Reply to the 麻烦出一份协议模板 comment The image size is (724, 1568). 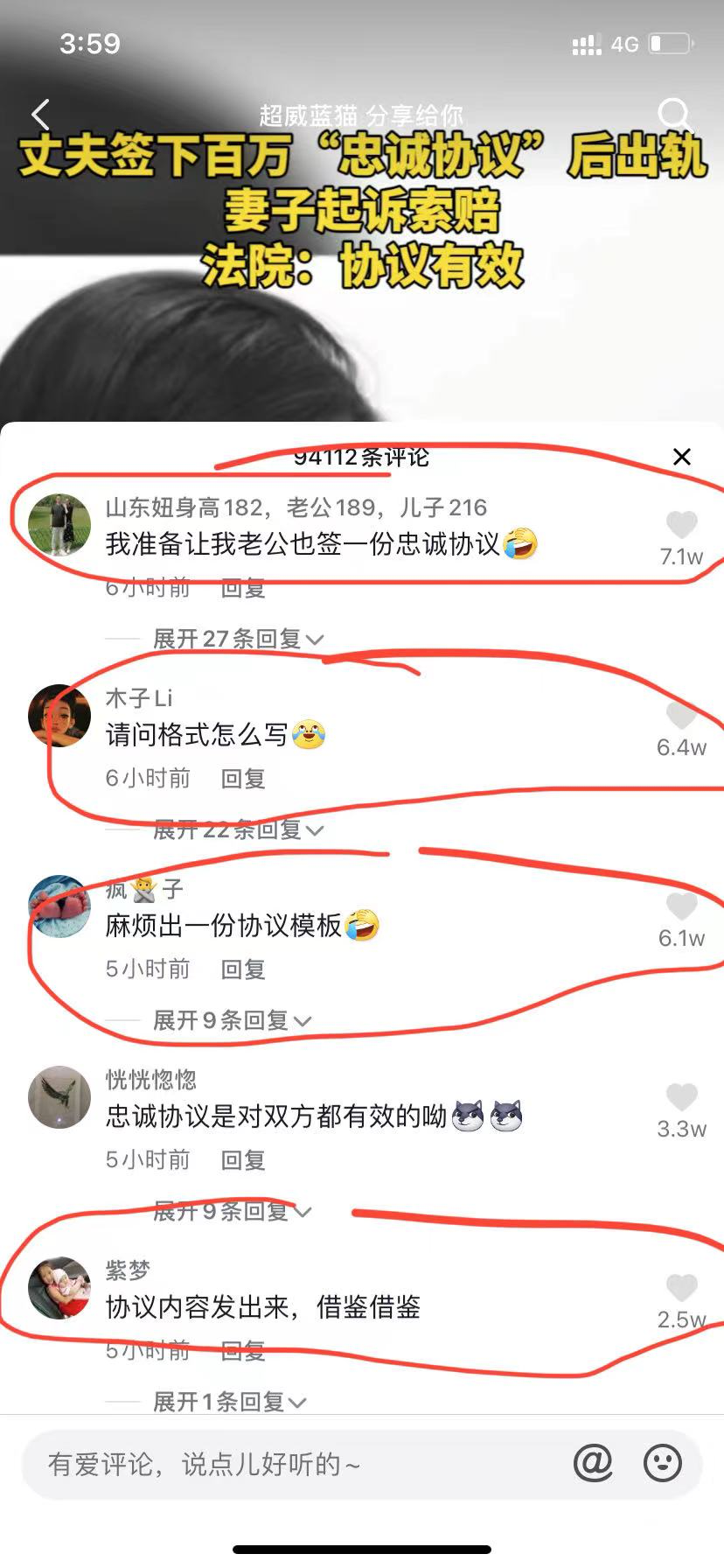point(242,969)
